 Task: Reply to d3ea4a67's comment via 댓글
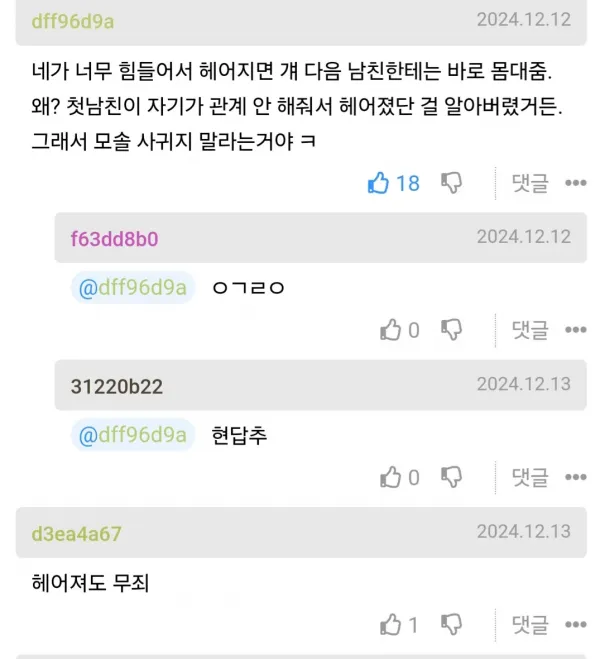tap(529, 625)
